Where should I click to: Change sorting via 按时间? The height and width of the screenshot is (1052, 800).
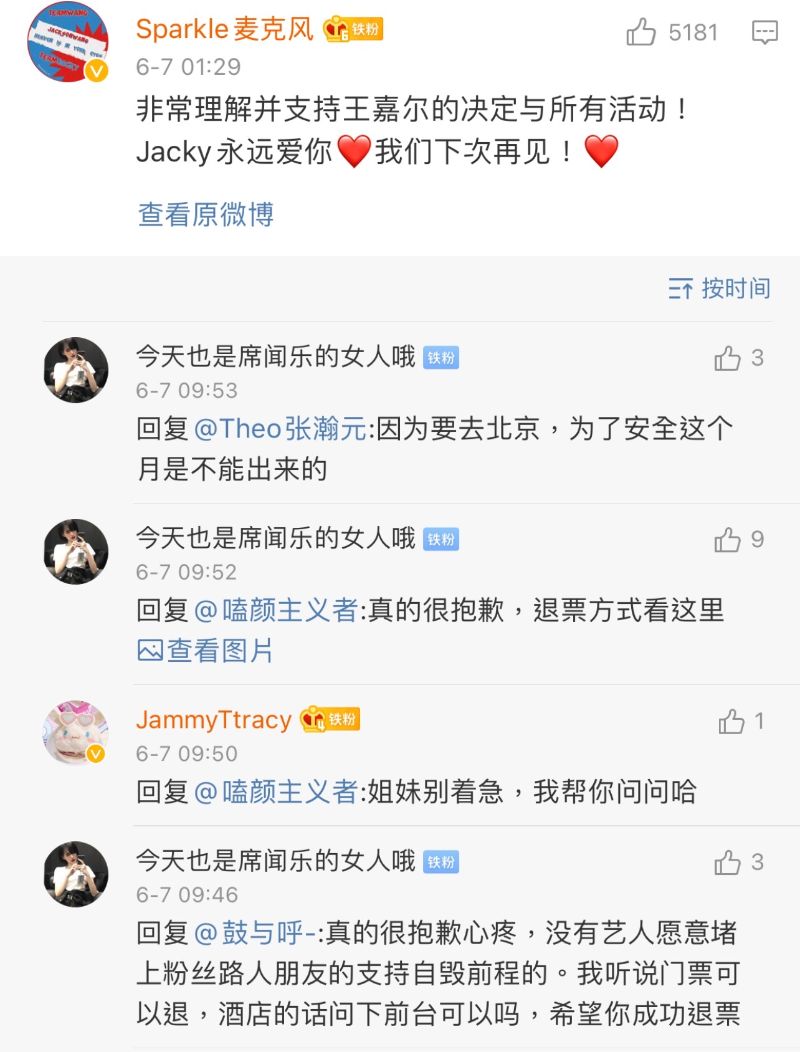719,289
